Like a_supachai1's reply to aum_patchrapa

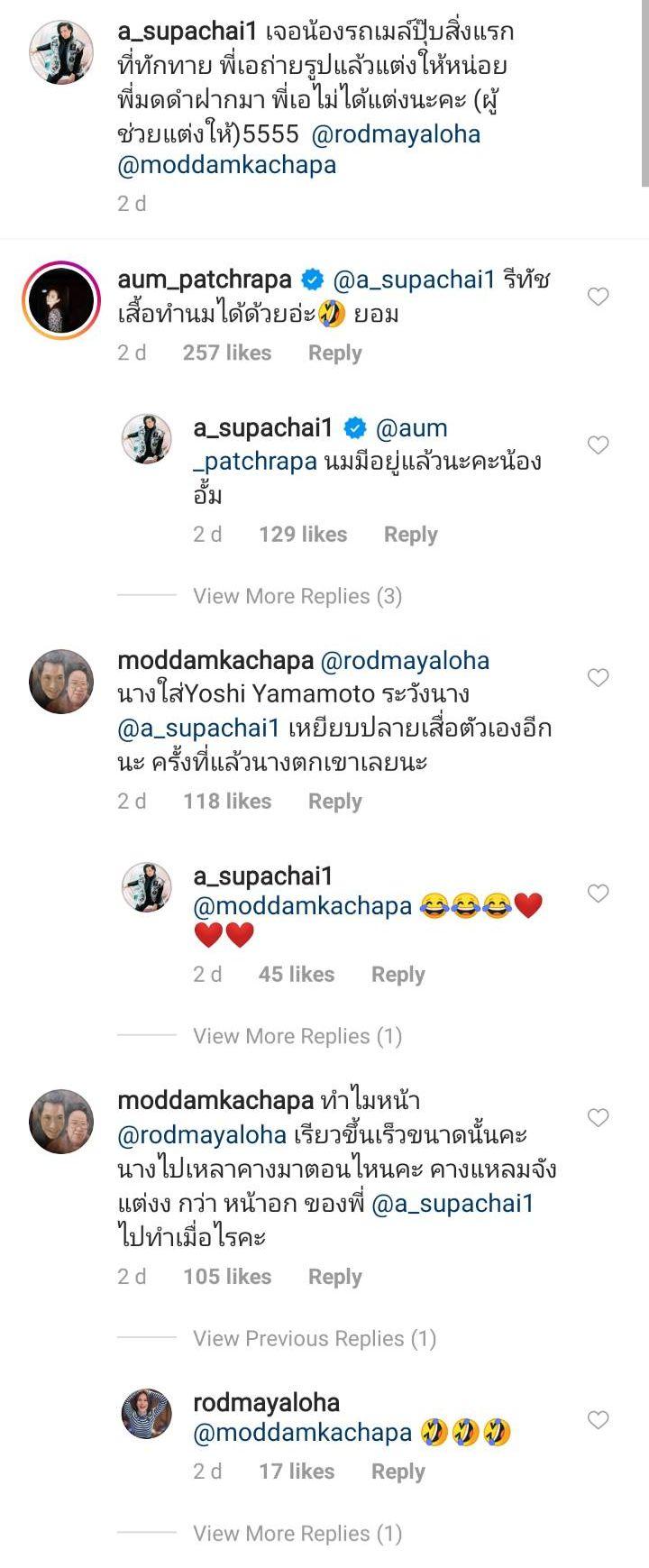point(598,445)
